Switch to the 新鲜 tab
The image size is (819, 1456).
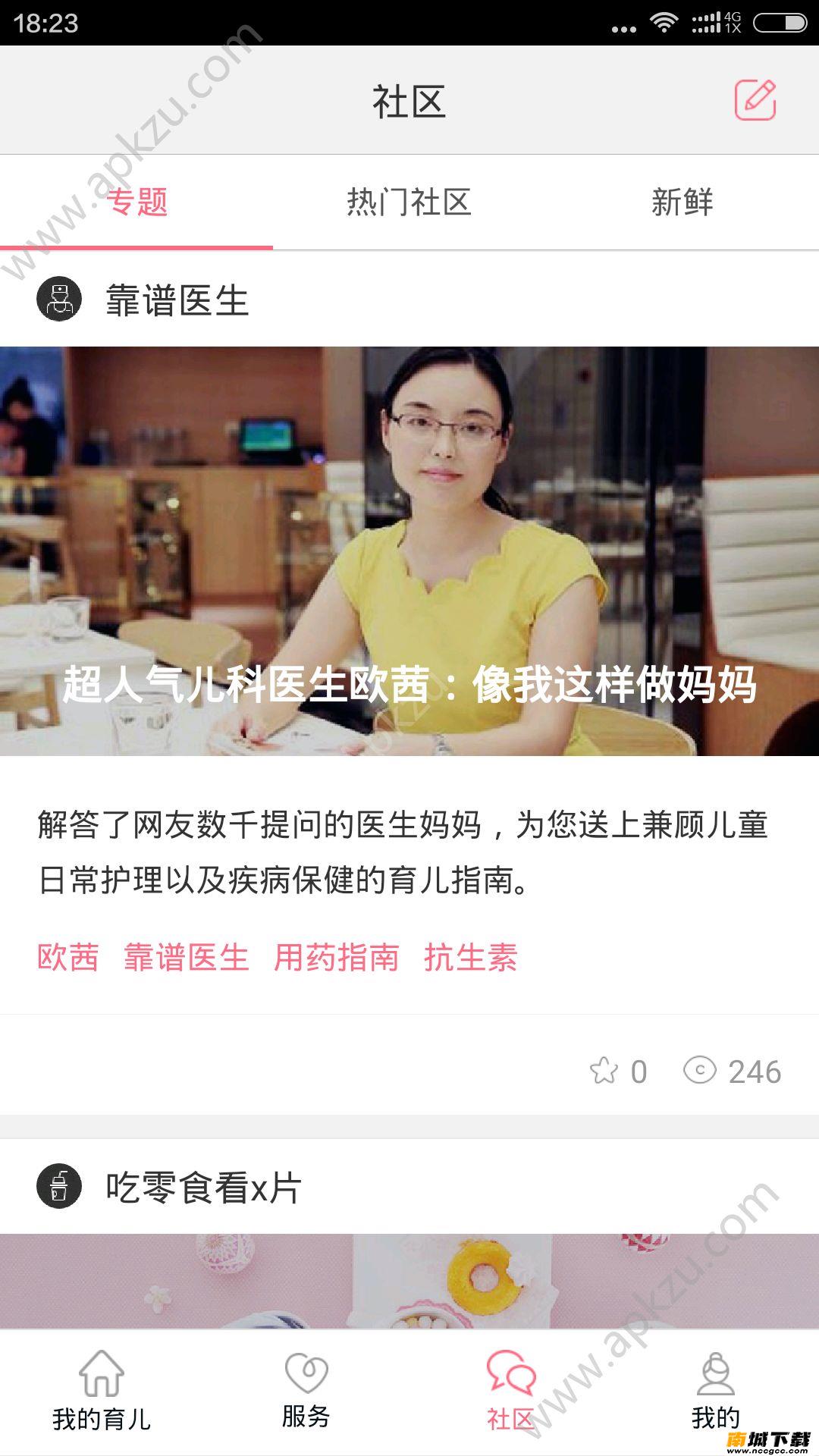point(682,202)
